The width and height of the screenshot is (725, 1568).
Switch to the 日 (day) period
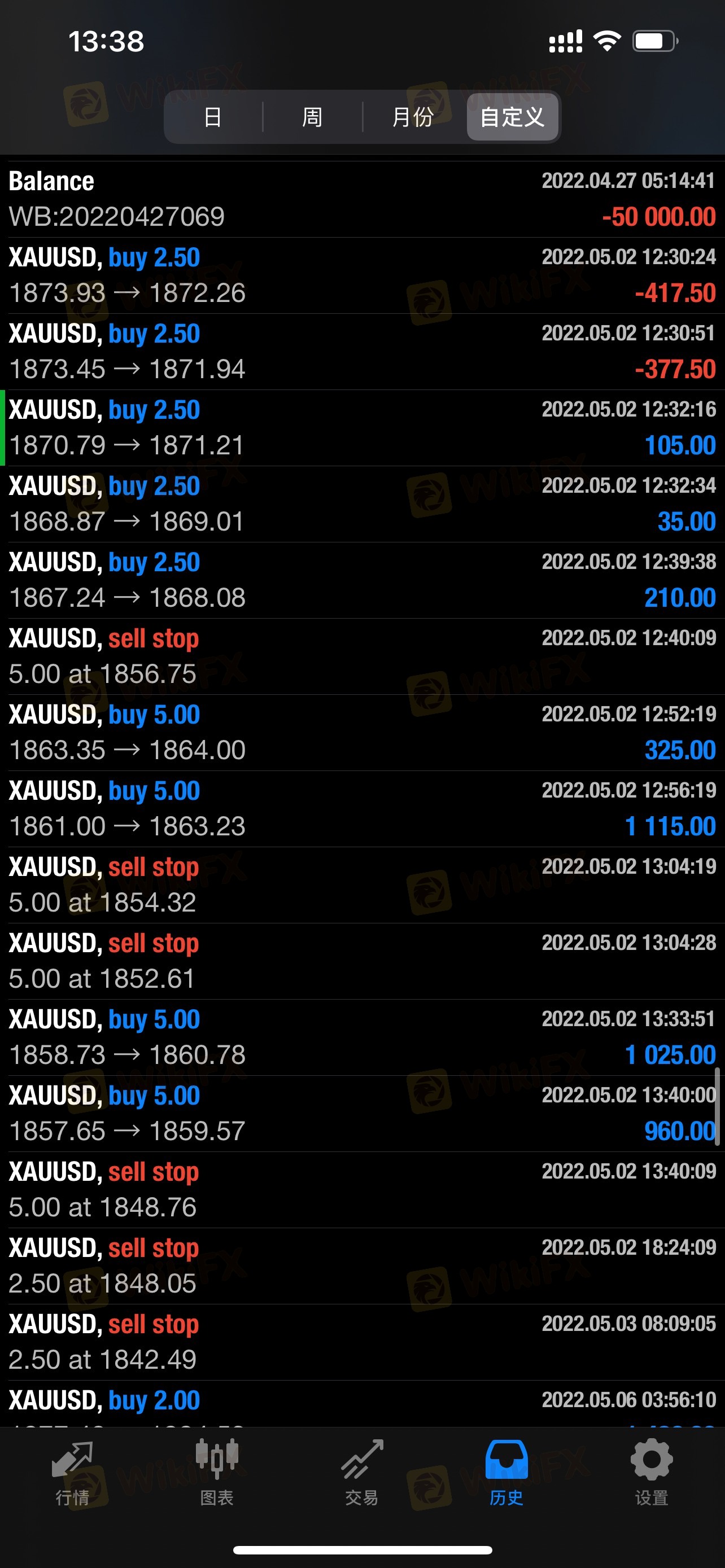pos(212,117)
